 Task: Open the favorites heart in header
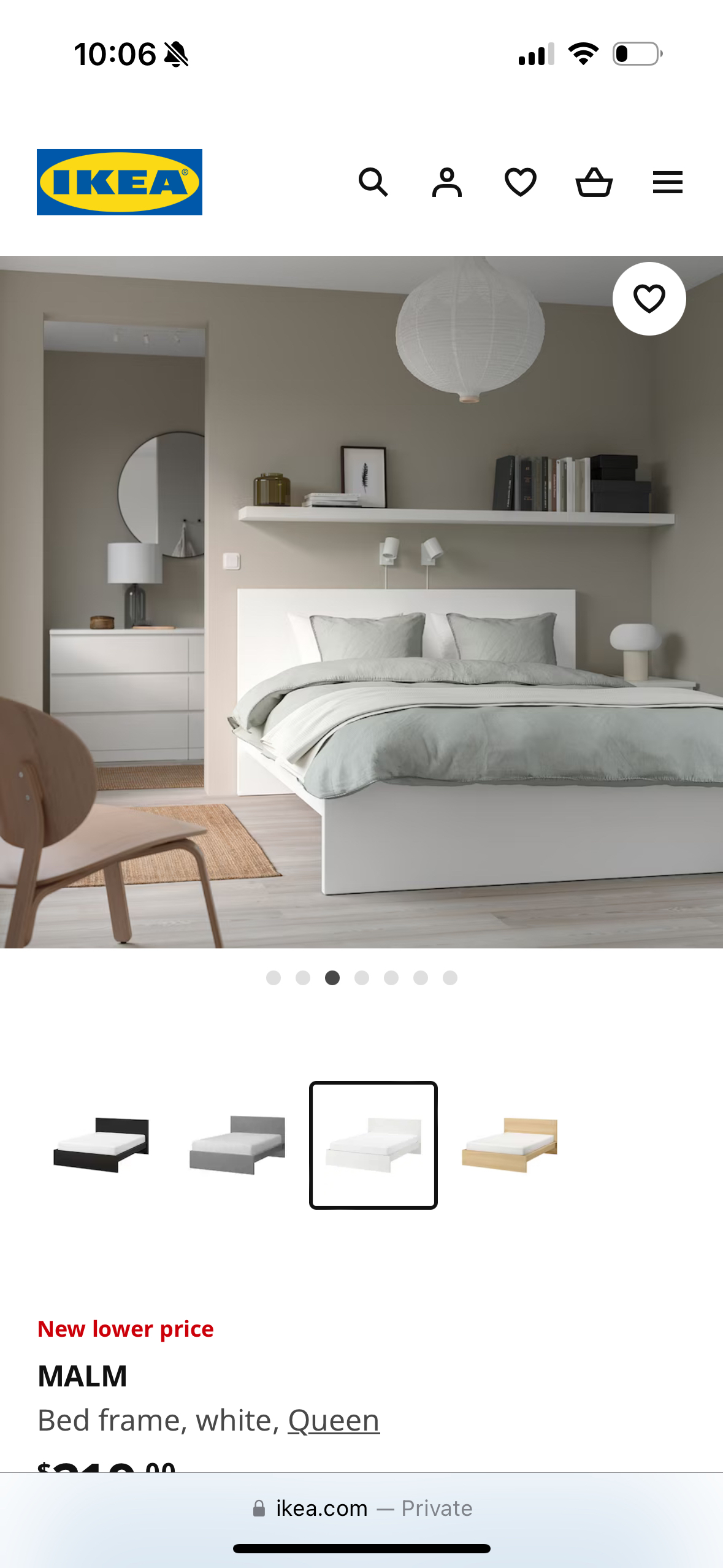(x=521, y=182)
